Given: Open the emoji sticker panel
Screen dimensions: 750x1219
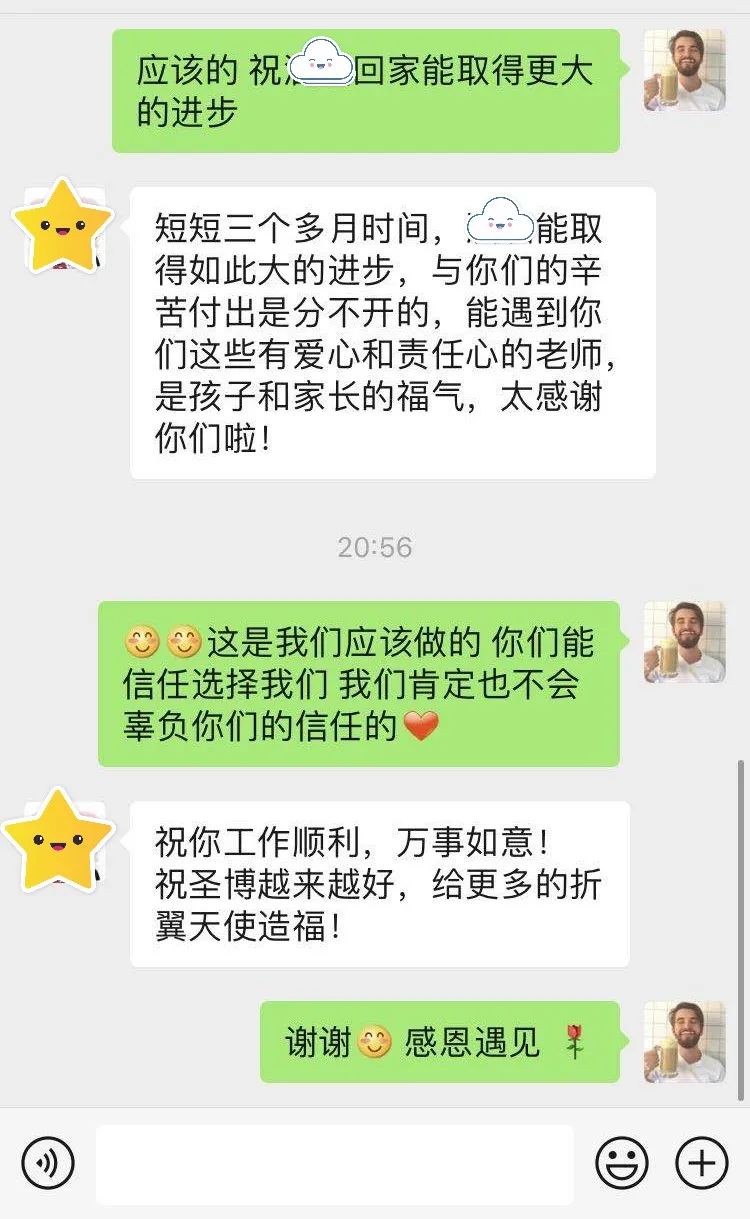Looking at the screenshot, I should click(622, 1163).
